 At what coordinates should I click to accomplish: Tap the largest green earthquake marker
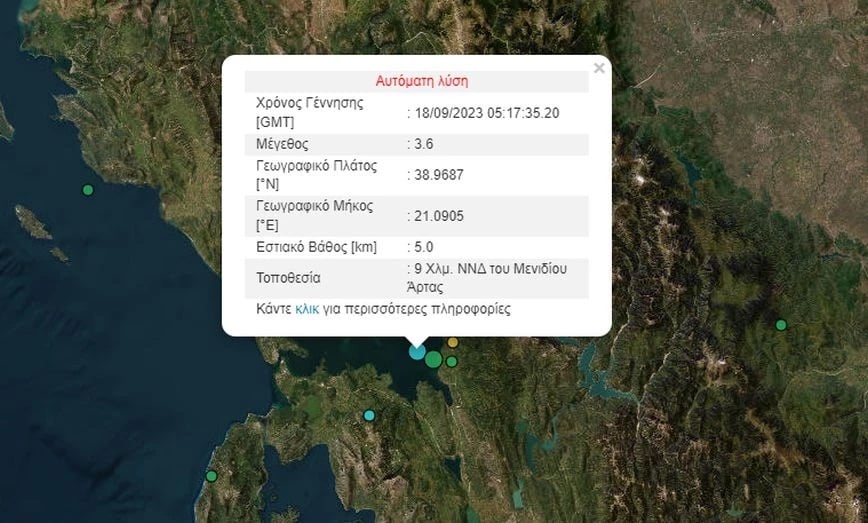coord(433,358)
